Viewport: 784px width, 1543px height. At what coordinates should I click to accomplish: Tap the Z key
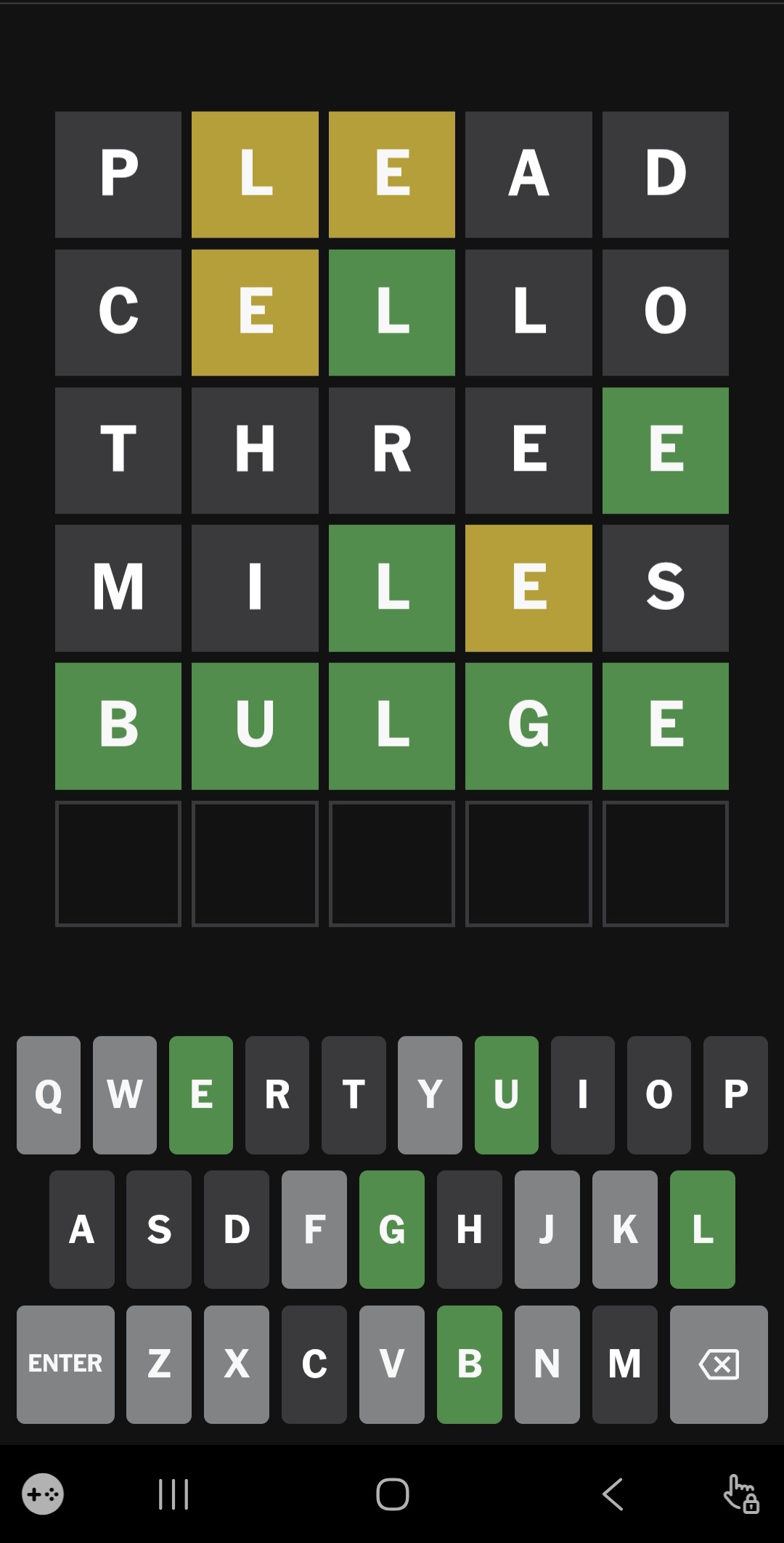tap(159, 1364)
